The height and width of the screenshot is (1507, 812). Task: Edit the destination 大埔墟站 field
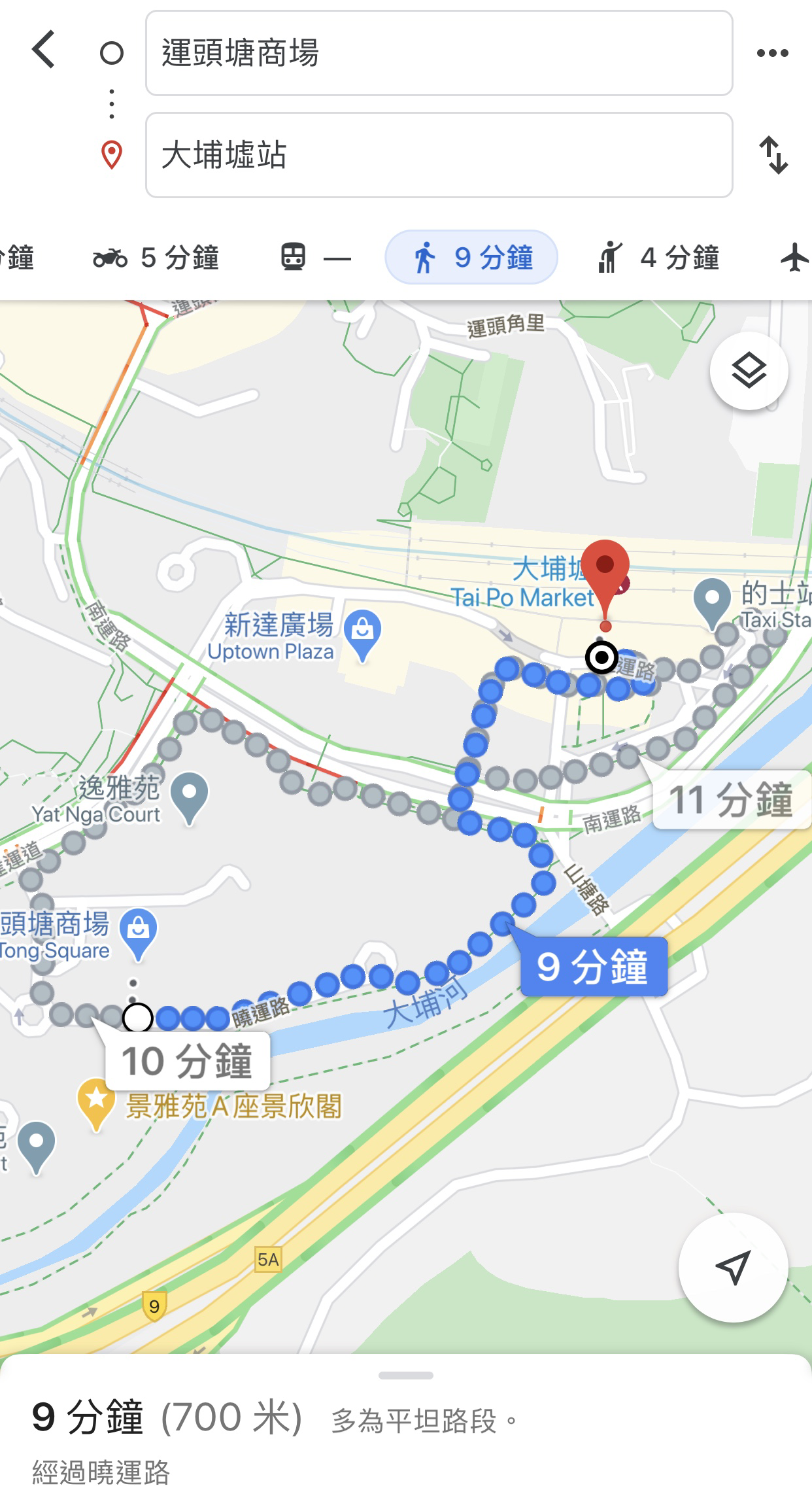coord(439,155)
